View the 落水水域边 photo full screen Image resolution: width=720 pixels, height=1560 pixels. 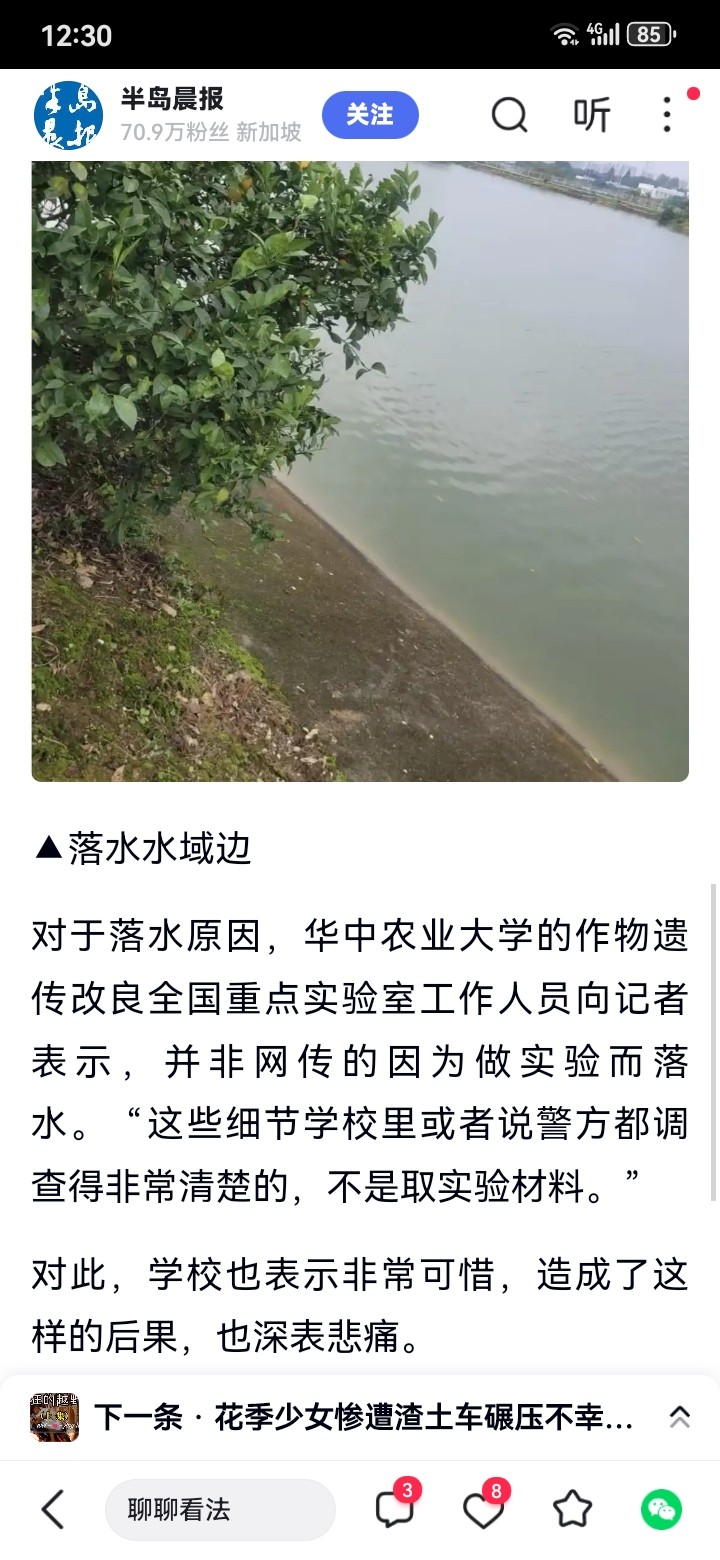pyautogui.click(x=360, y=470)
